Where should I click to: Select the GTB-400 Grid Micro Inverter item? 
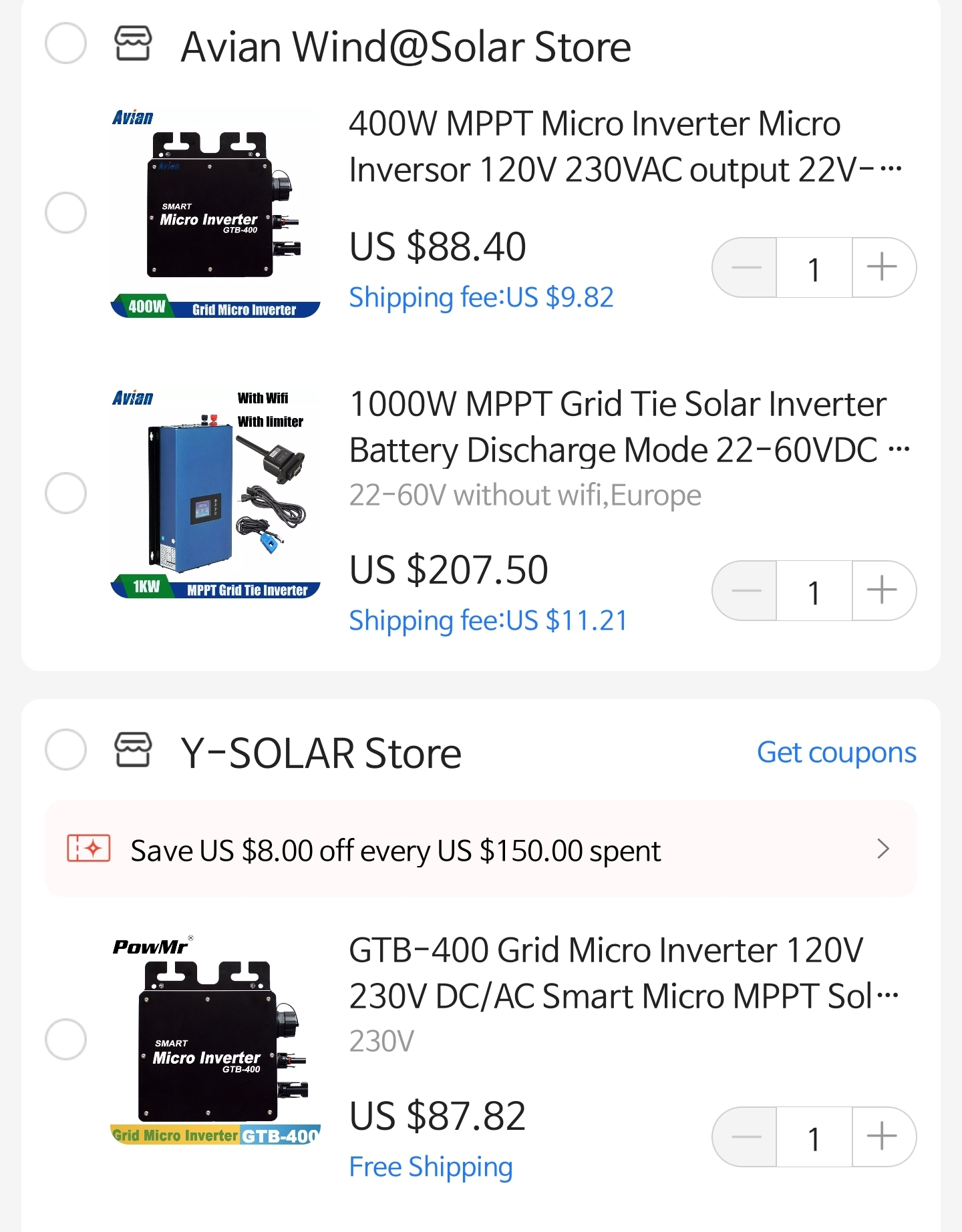pyautogui.click(x=65, y=1040)
